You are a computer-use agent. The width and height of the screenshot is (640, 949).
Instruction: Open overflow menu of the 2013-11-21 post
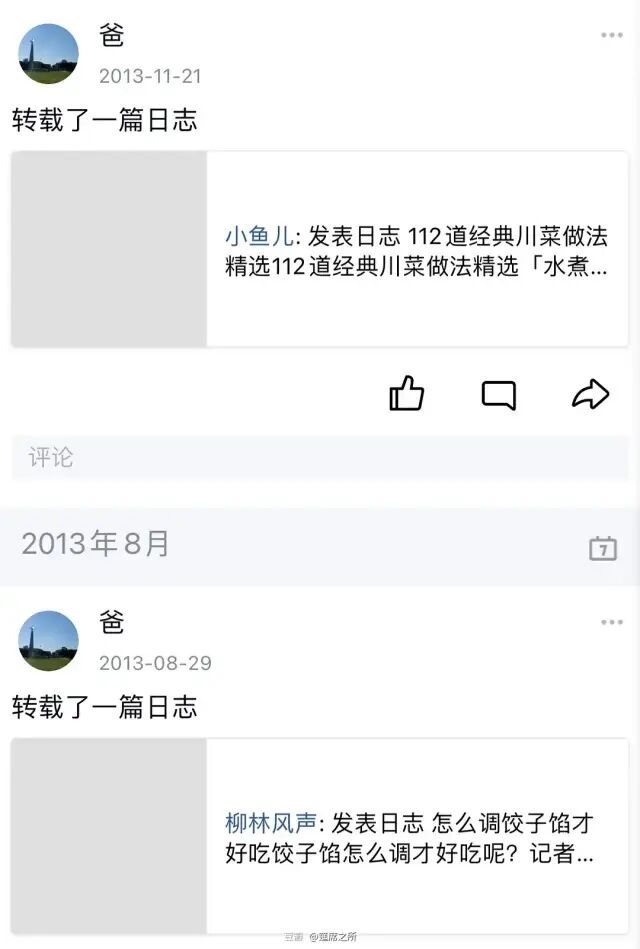pyautogui.click(x=612, y=35)
